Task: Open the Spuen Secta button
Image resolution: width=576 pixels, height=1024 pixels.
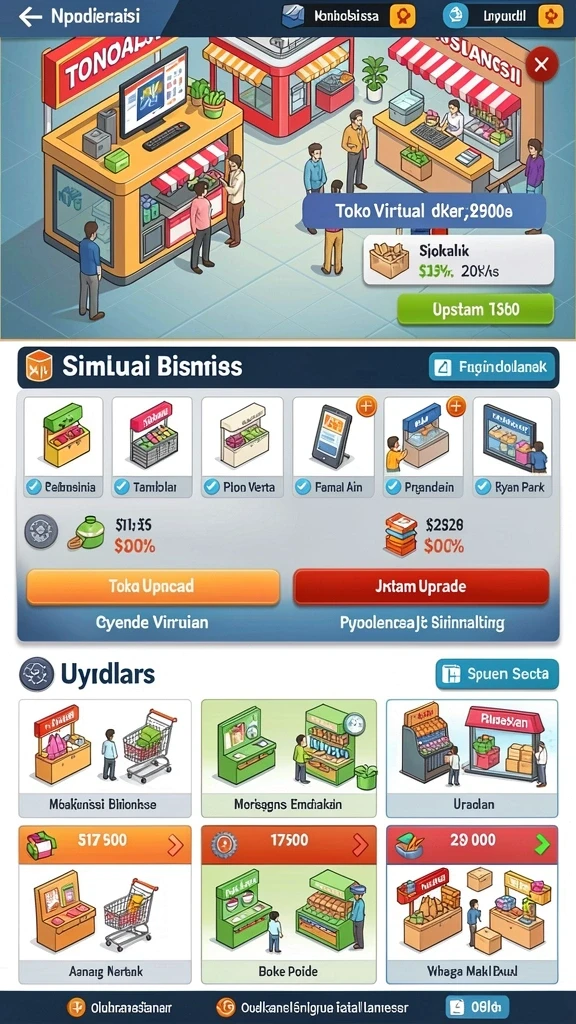Action: point(497,674)
